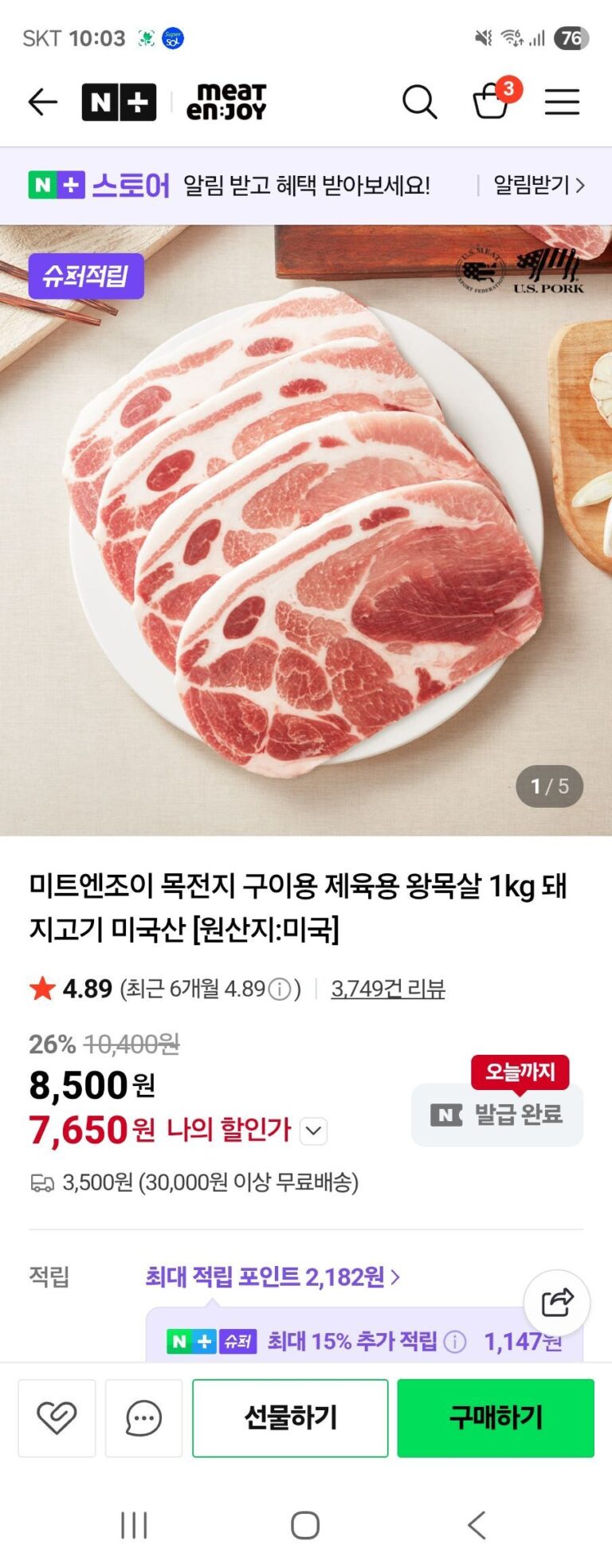Go back using the top arrow
The image size is (612, 1568).
coord(42,102)
